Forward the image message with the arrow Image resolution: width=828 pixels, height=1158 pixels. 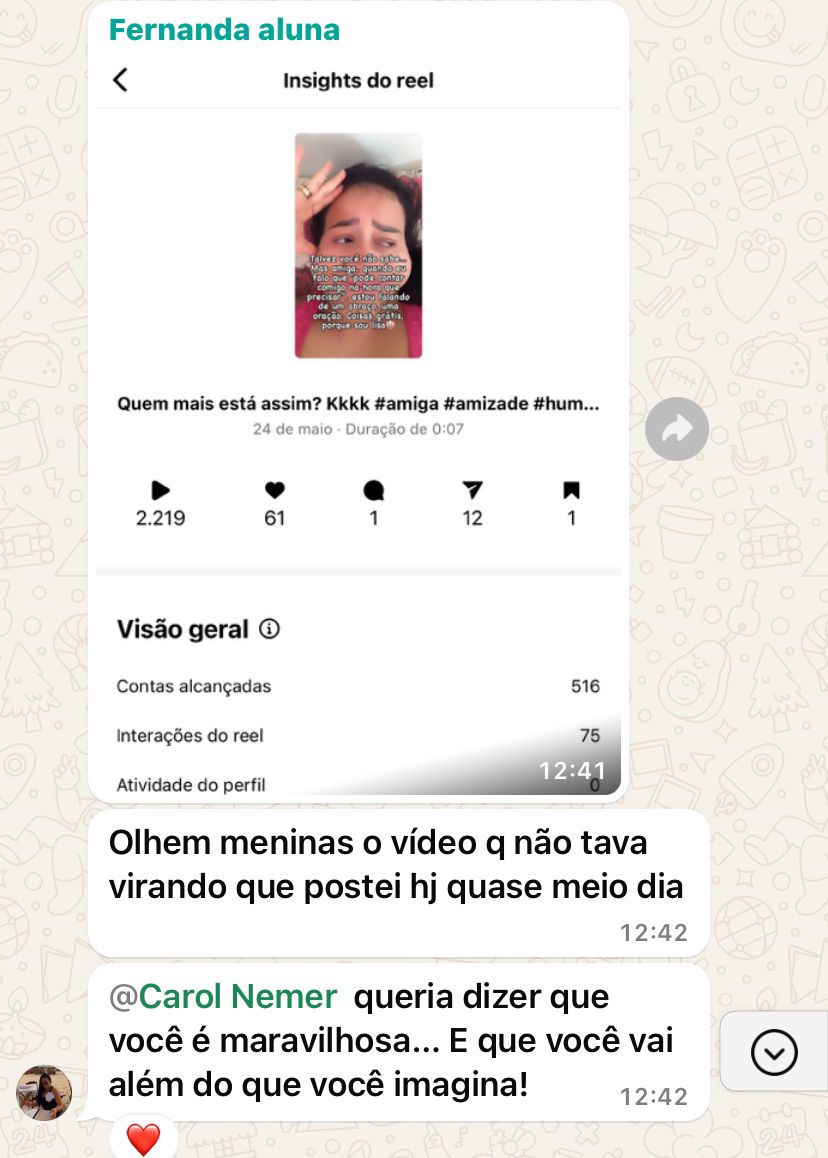tap(677, 430)
